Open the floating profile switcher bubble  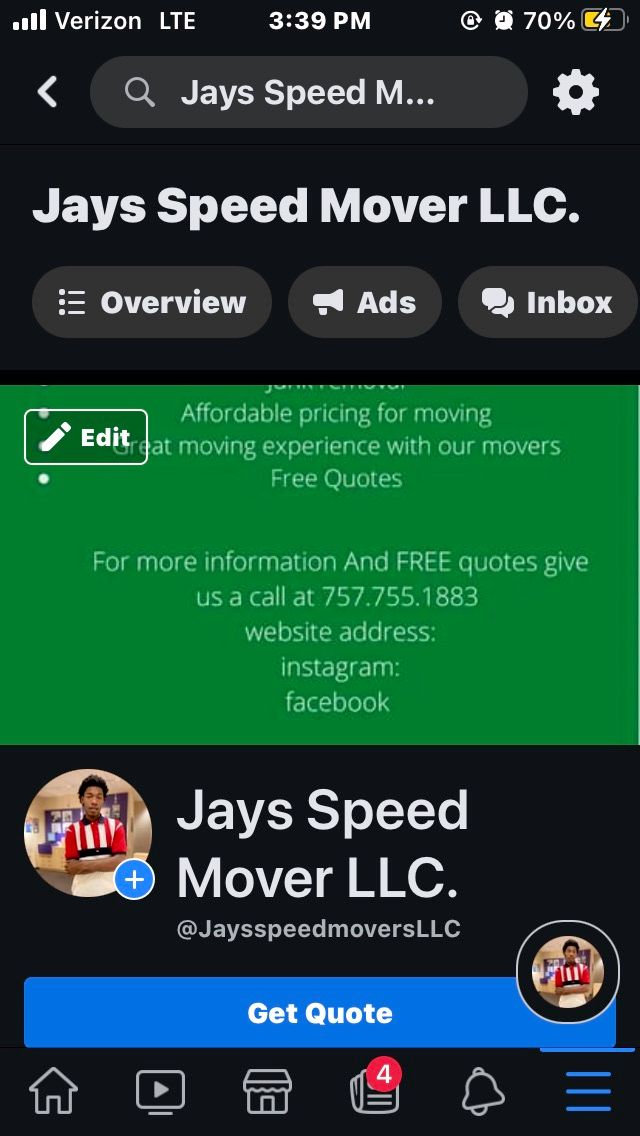tap(567, 970)
